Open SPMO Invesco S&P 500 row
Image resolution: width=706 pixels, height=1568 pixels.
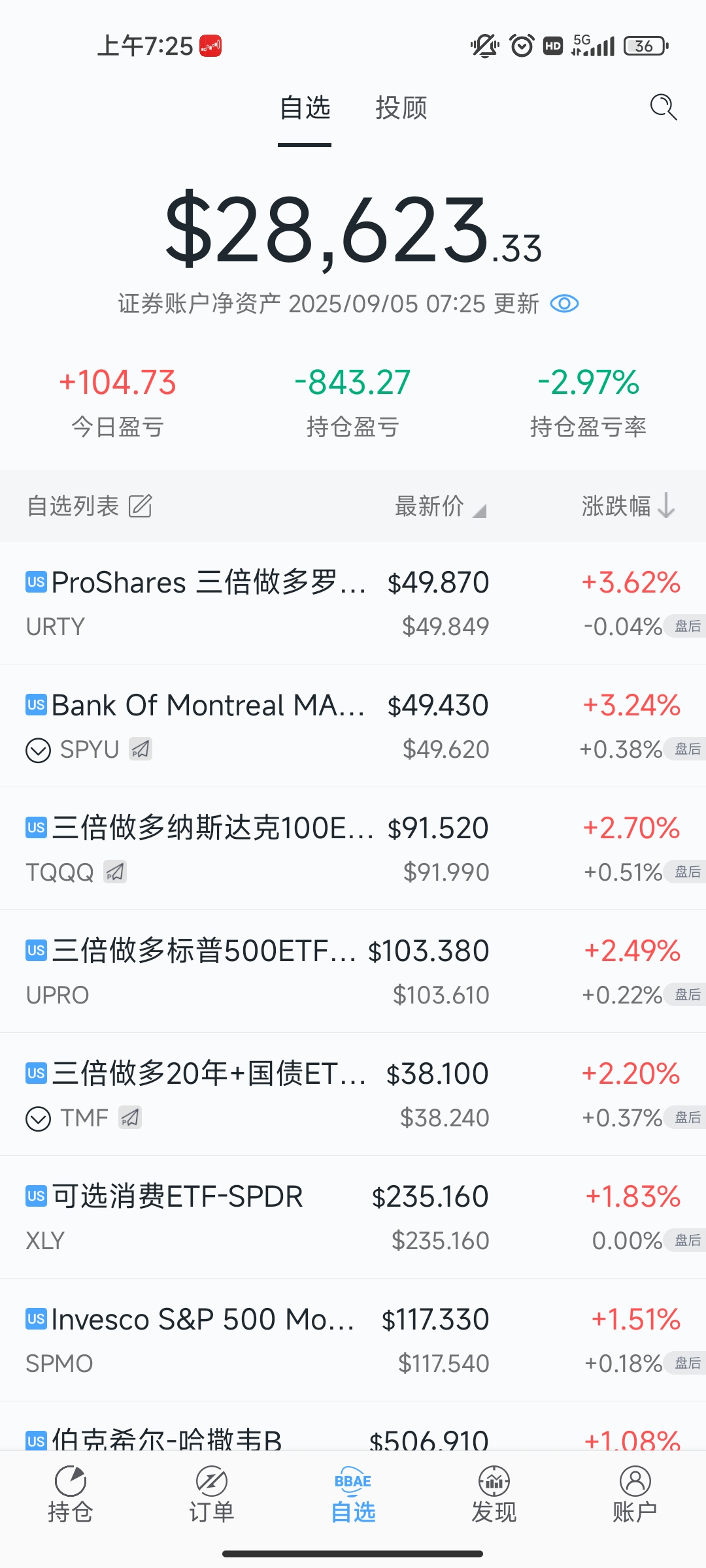coord(196,1339)
